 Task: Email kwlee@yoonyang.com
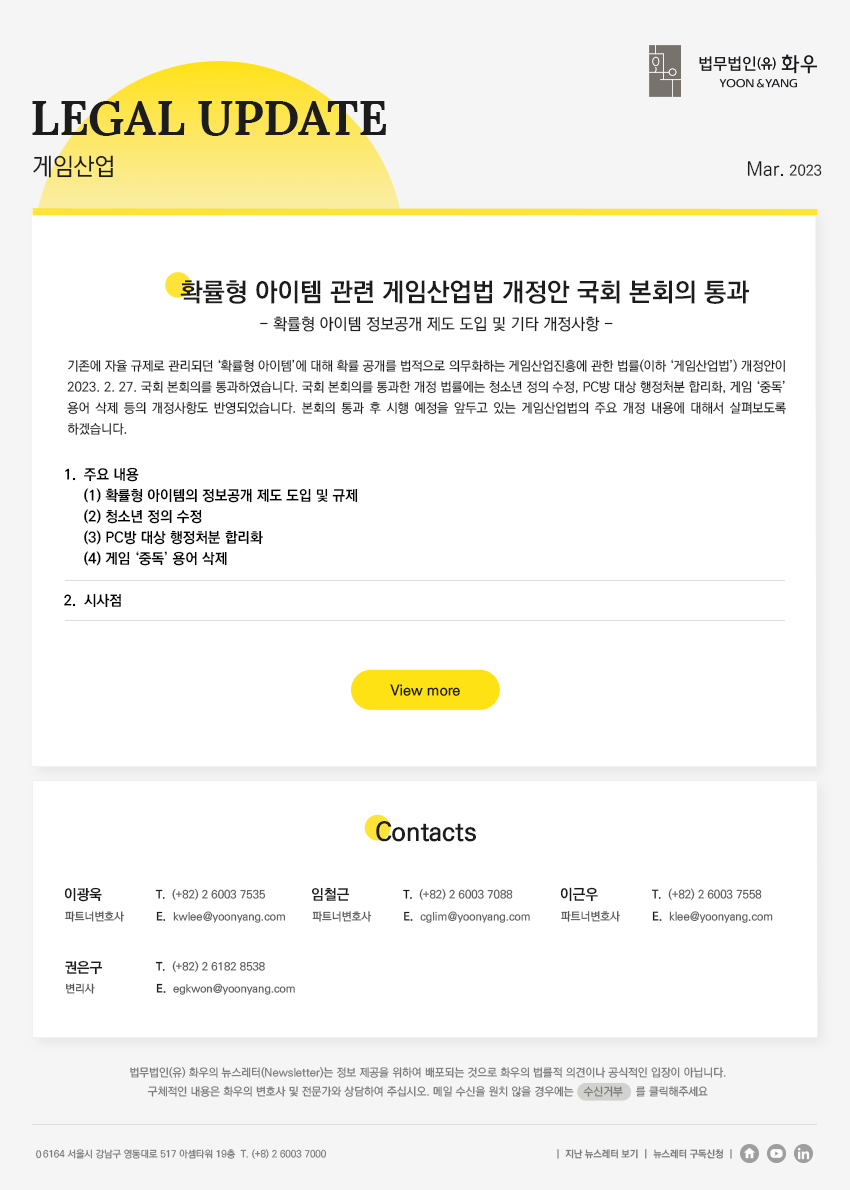point(229,916)
